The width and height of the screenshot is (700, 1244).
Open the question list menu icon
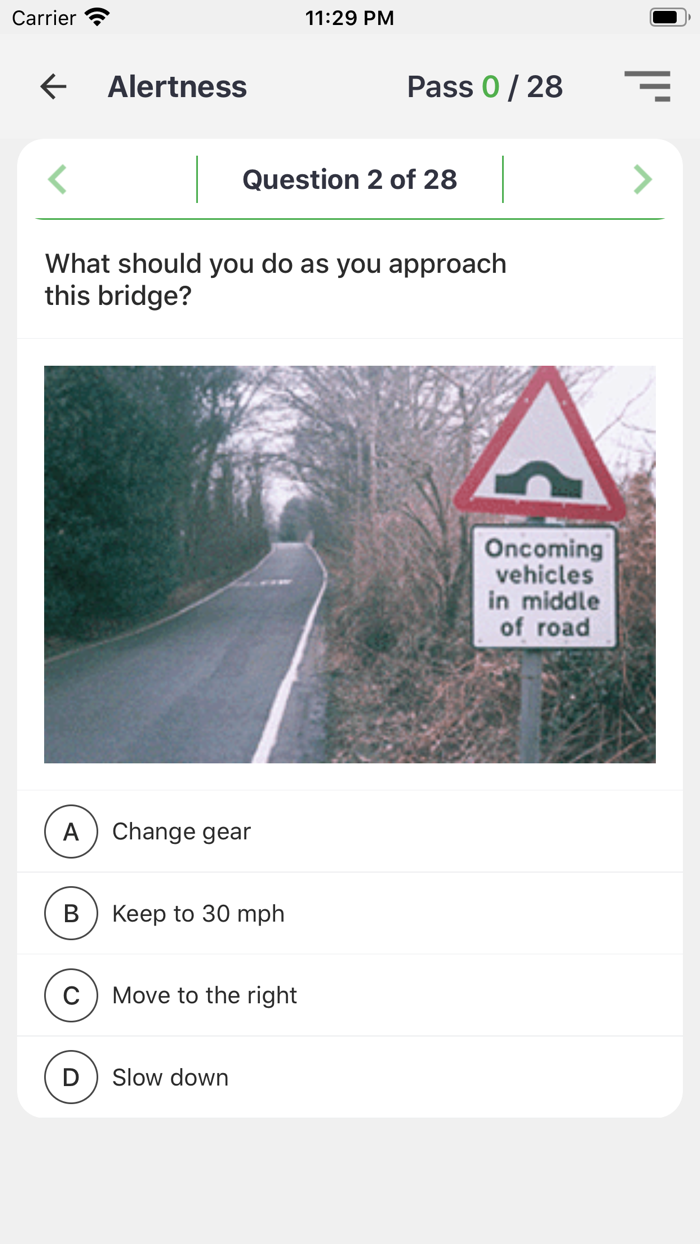coord(647,87)
